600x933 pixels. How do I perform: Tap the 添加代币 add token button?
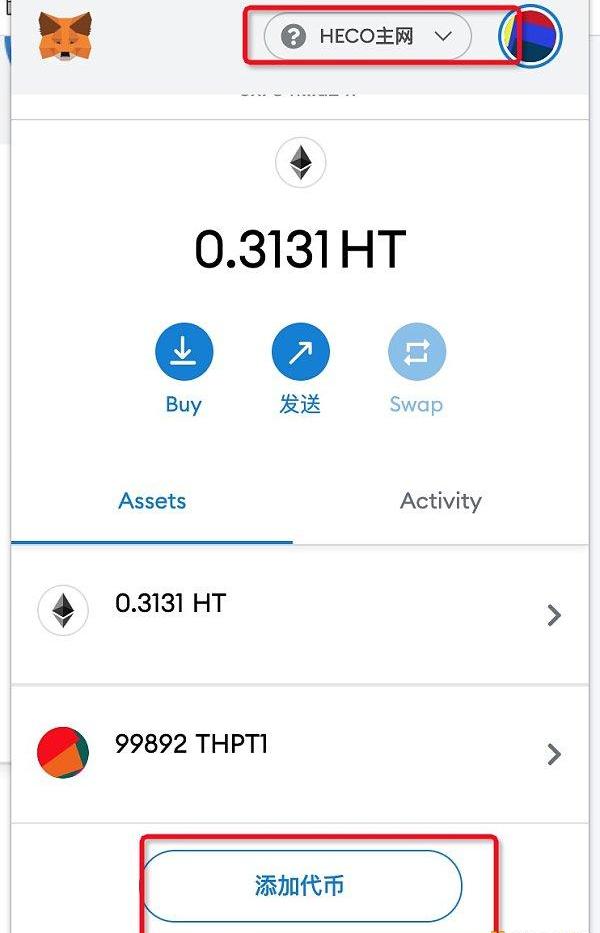click(301, 885)
